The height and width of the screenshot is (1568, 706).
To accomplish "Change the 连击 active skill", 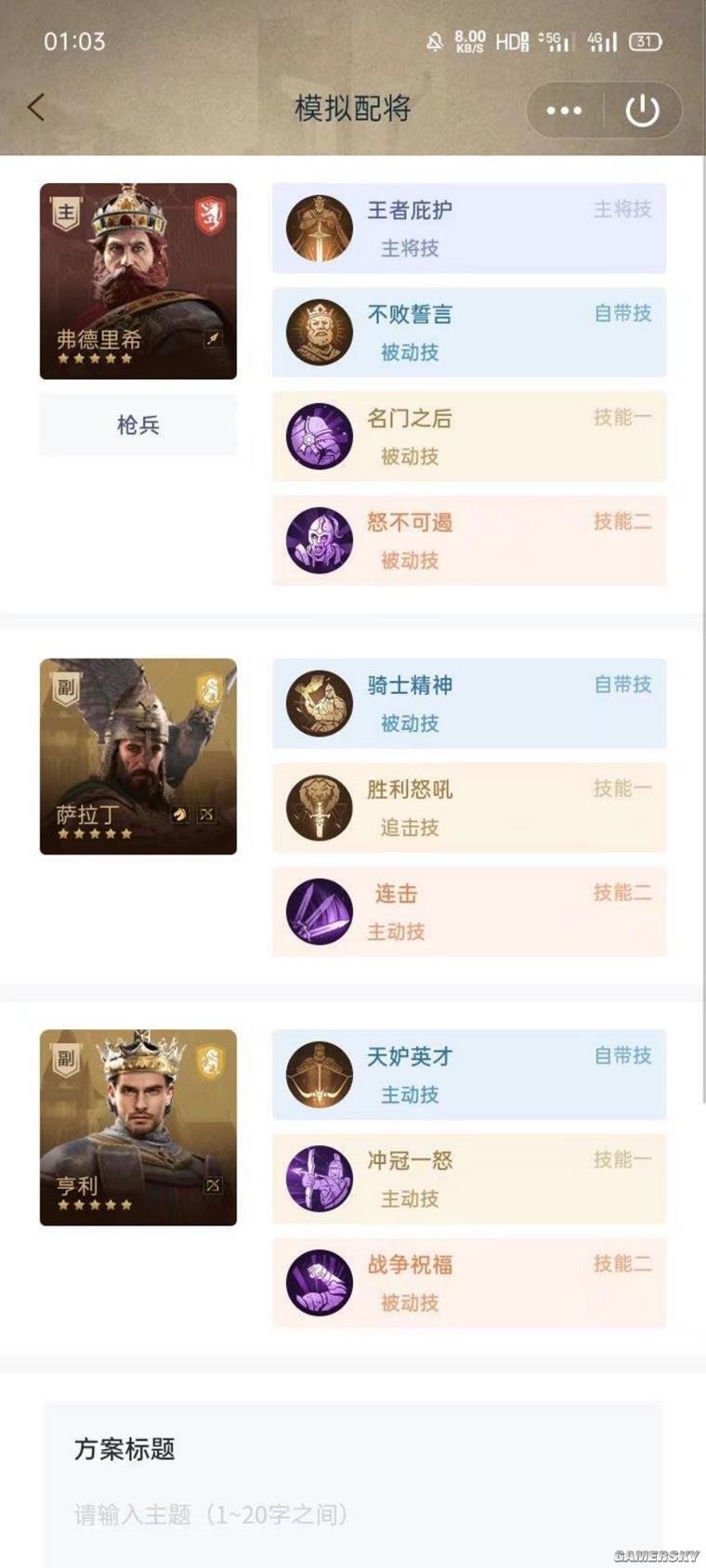I will (468, 912).
